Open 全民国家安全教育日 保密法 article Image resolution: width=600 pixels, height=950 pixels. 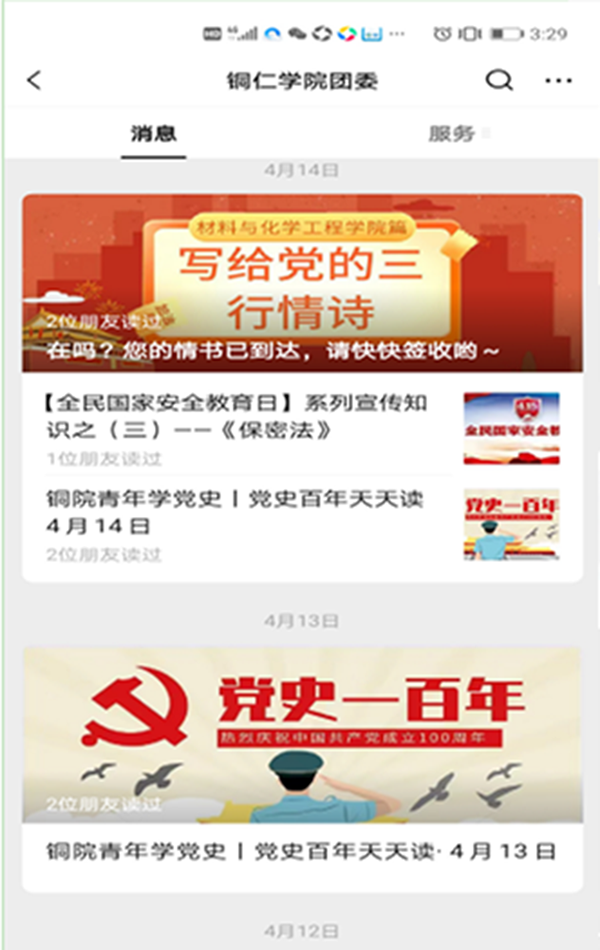(x=240, y=417)
